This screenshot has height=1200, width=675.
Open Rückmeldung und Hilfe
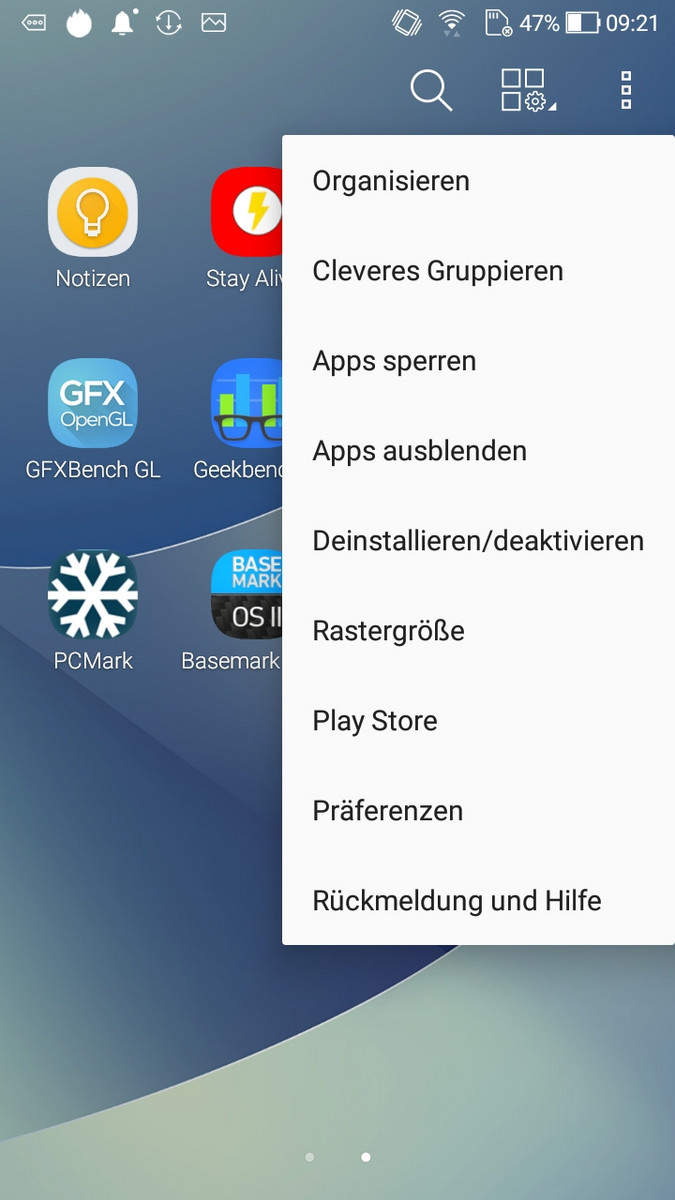457,901
